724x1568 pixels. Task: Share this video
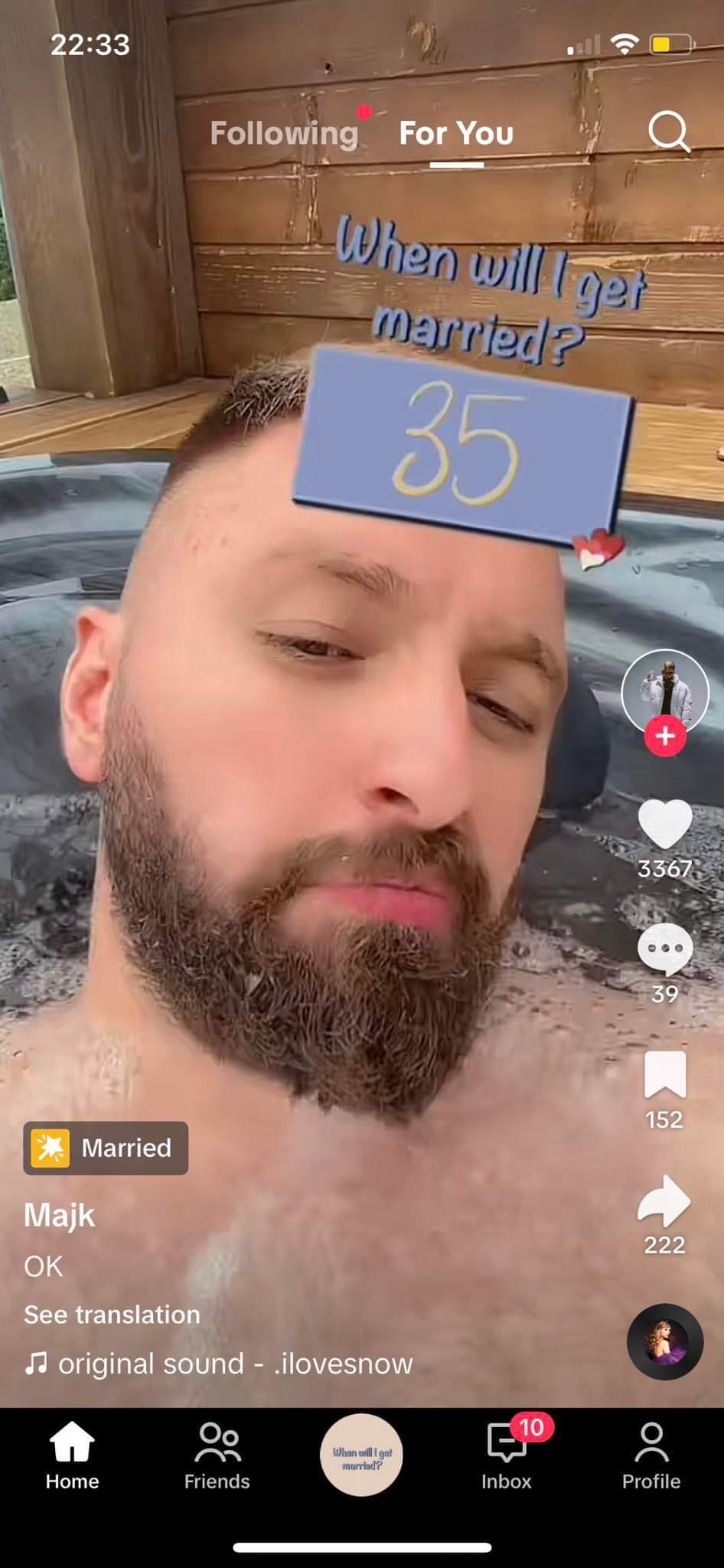point(664,1200)
